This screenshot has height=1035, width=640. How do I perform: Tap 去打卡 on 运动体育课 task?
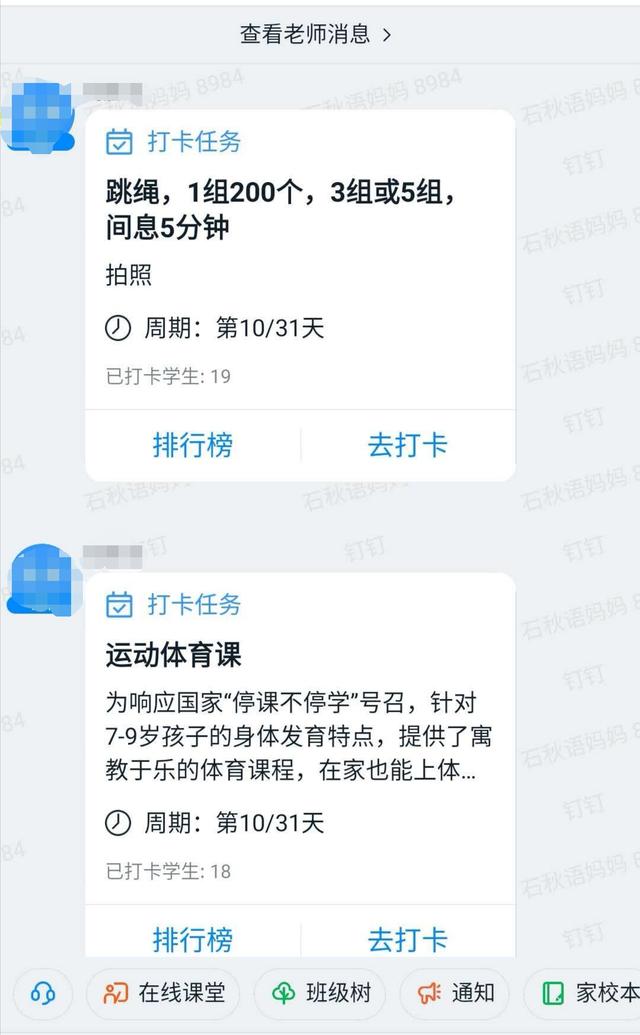(407, 939)
